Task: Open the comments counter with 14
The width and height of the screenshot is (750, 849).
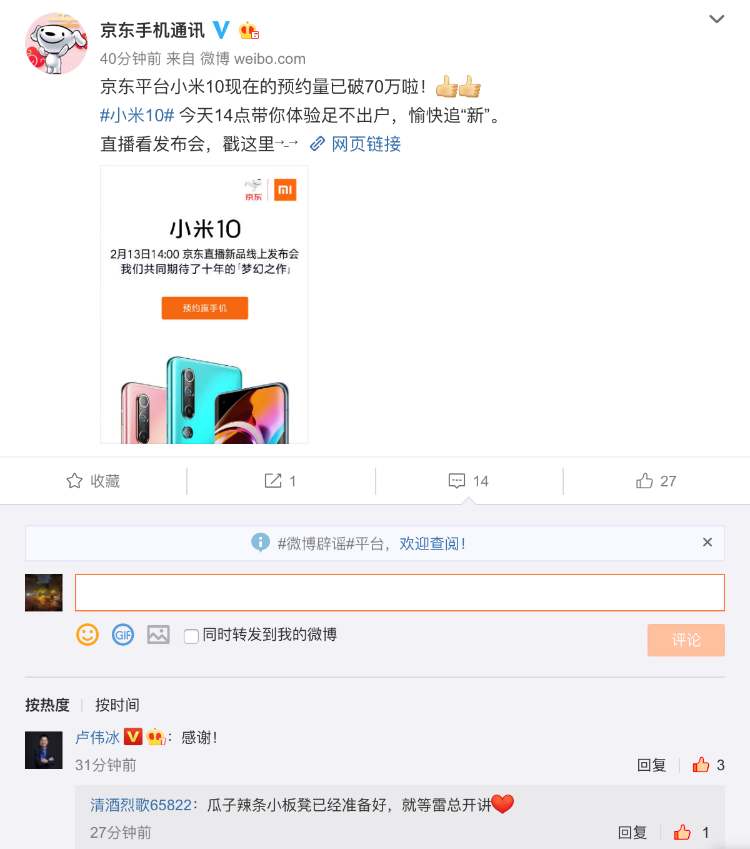Action: [x=469, y=481]
